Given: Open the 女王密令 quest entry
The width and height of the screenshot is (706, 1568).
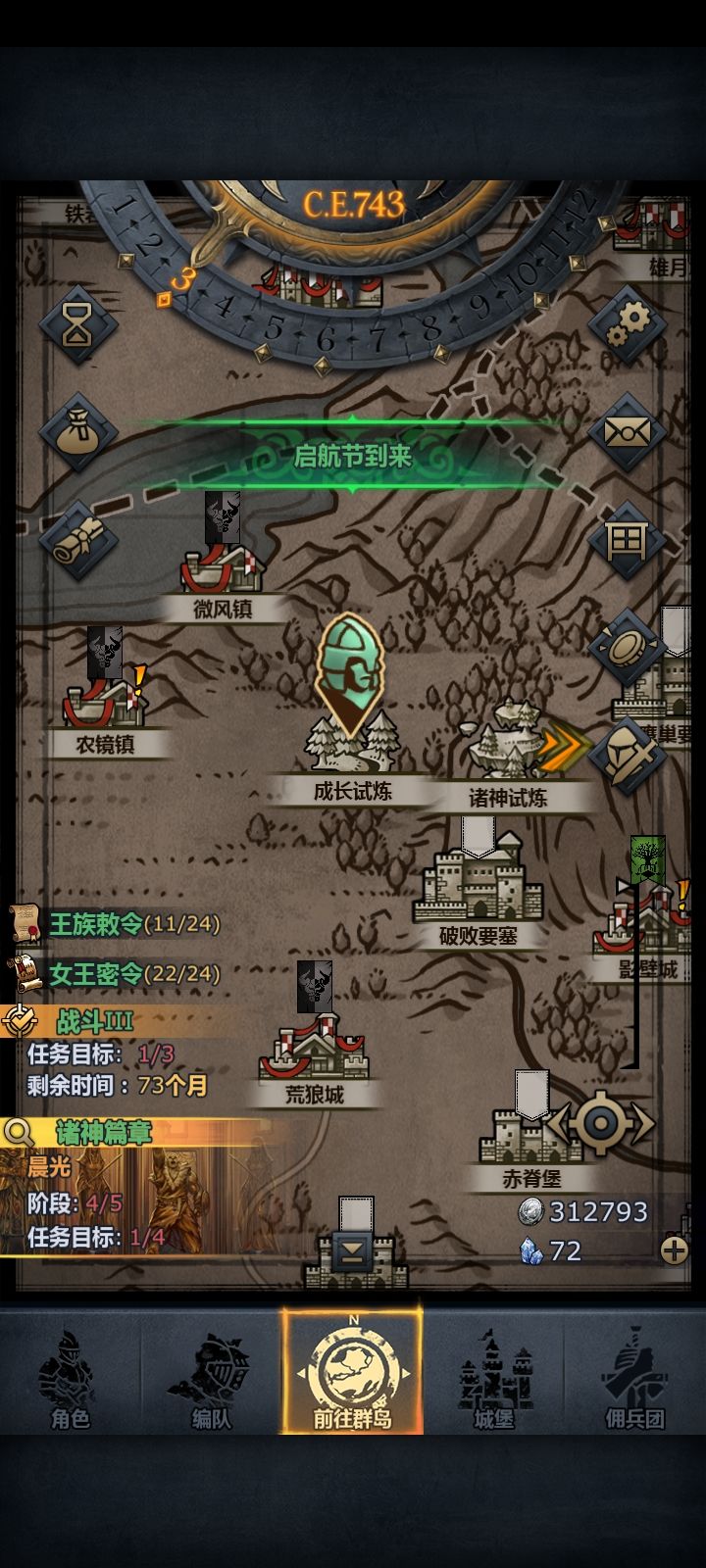Looking at the screenshot, I should point(113,973).
